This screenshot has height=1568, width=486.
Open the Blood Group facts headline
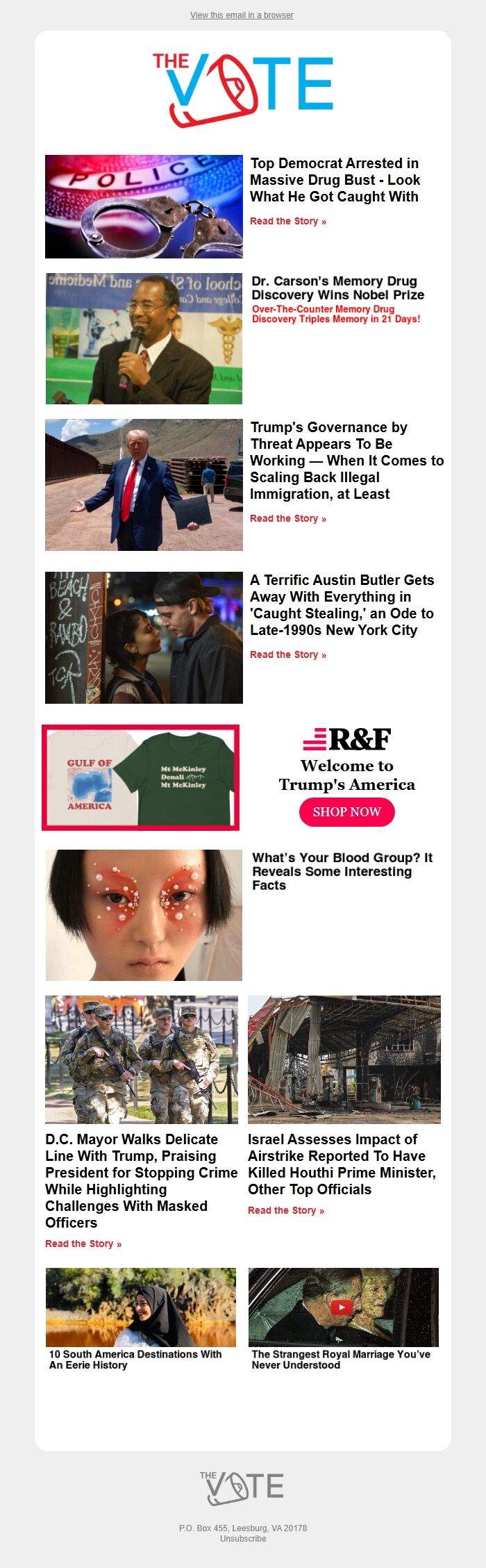(342, 870)
